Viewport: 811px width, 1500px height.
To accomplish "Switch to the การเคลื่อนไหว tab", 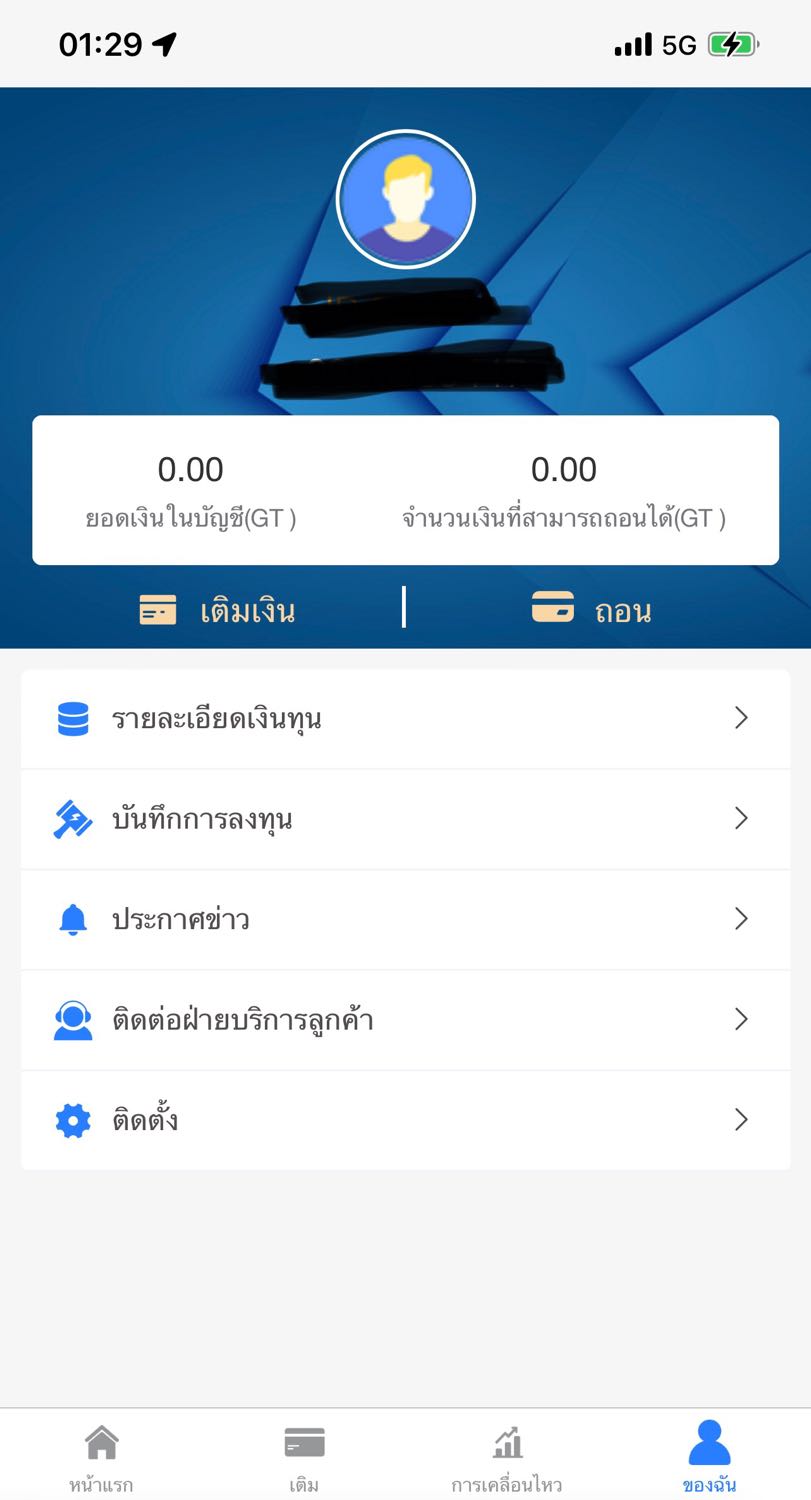I will point(507,1457).
